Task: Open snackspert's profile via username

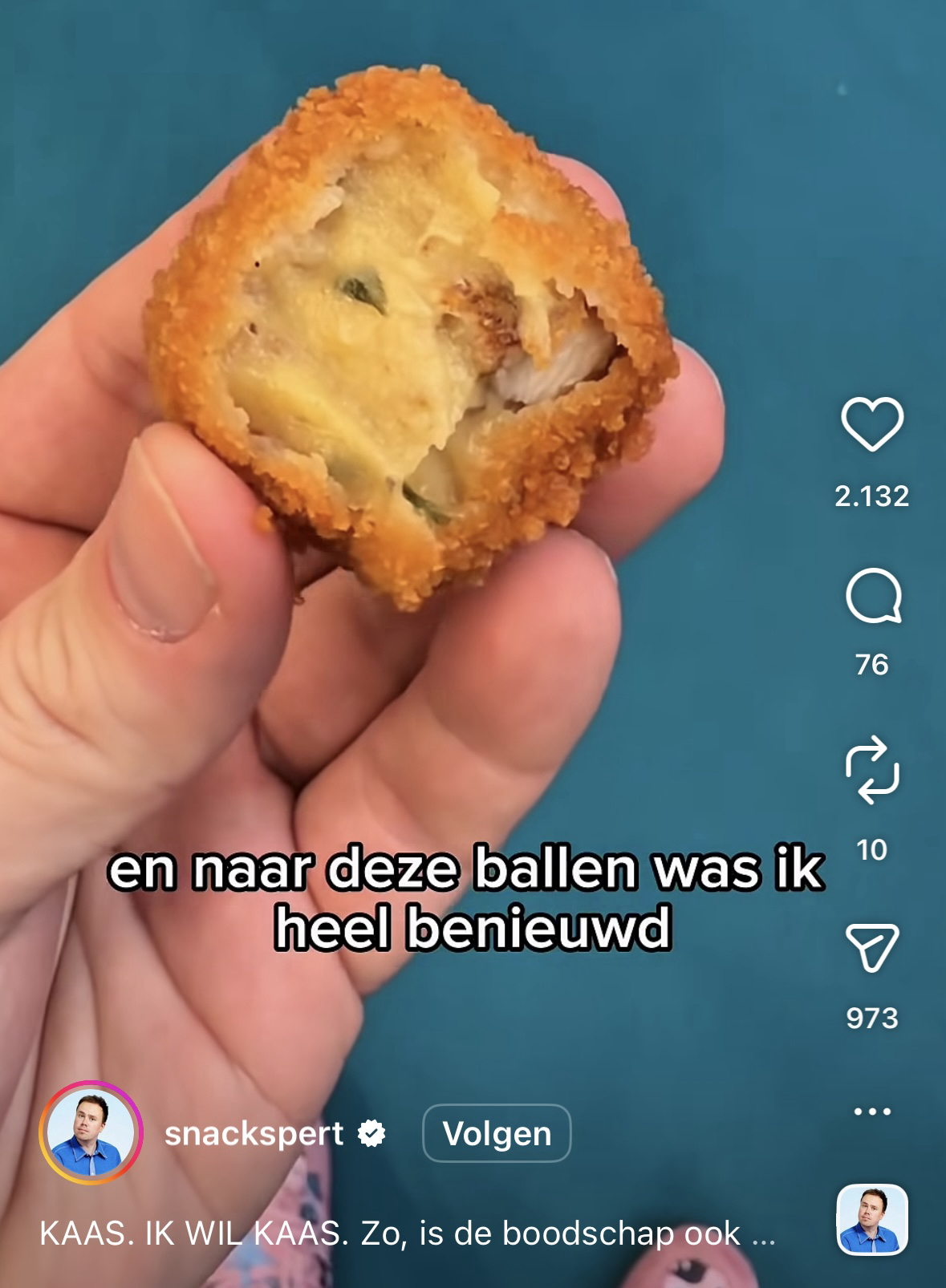Action: [x=254, y=1133]
